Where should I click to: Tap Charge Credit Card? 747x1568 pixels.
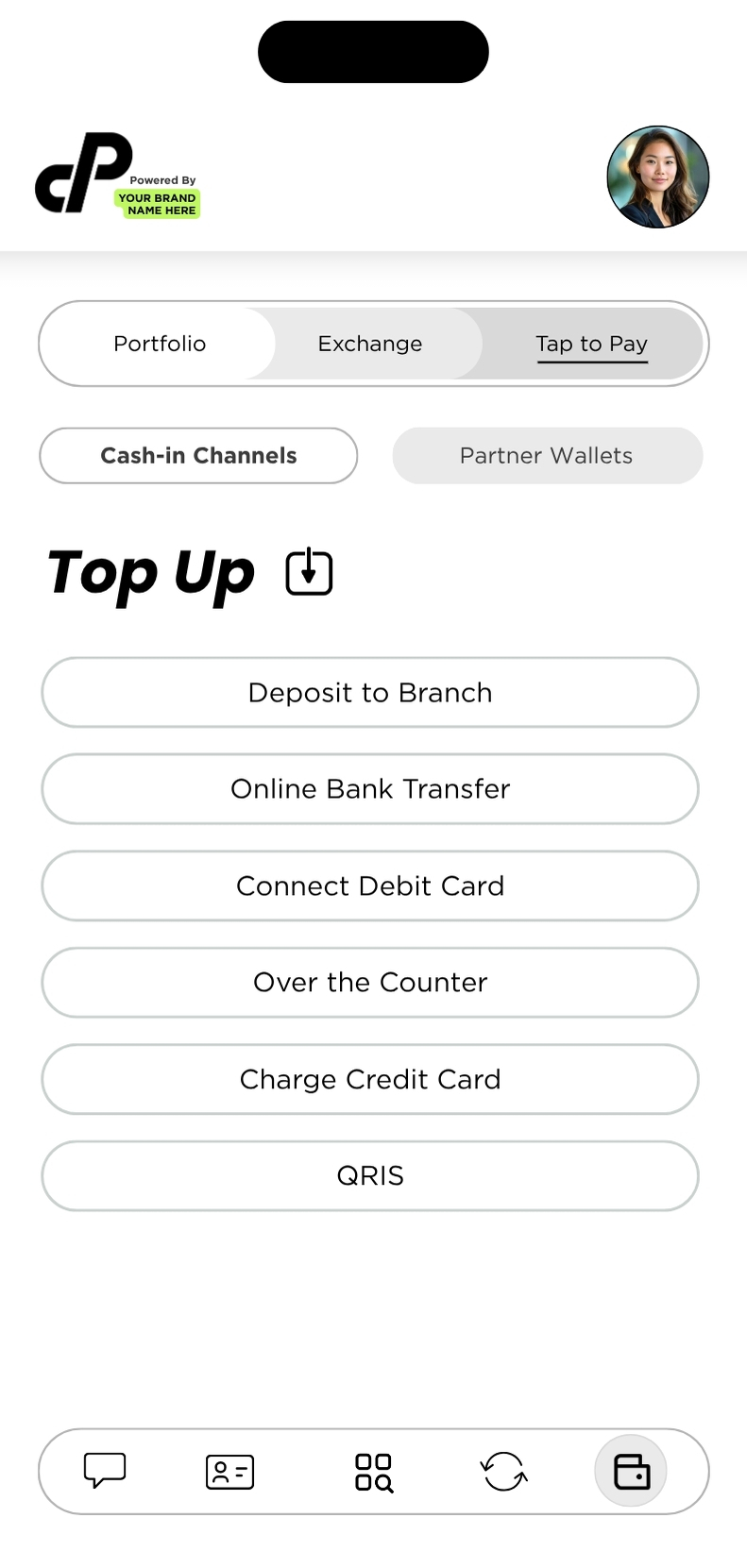370,1079
